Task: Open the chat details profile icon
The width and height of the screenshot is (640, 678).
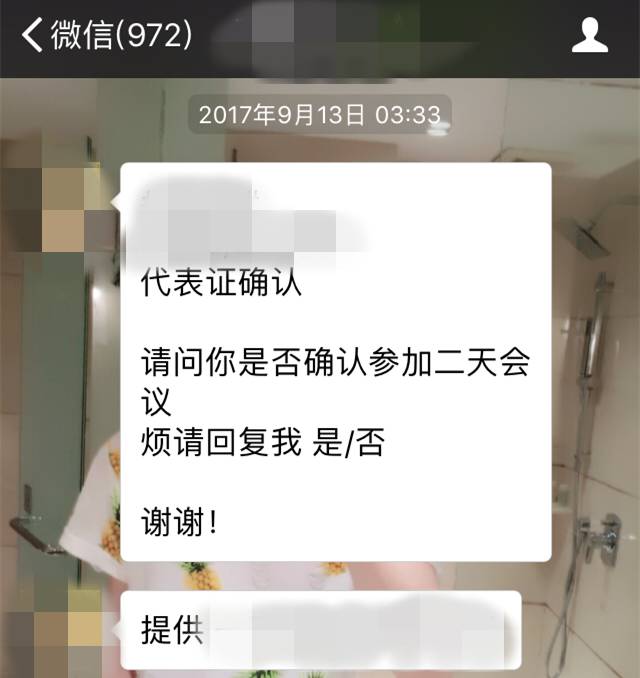Action: pos(589,36)
